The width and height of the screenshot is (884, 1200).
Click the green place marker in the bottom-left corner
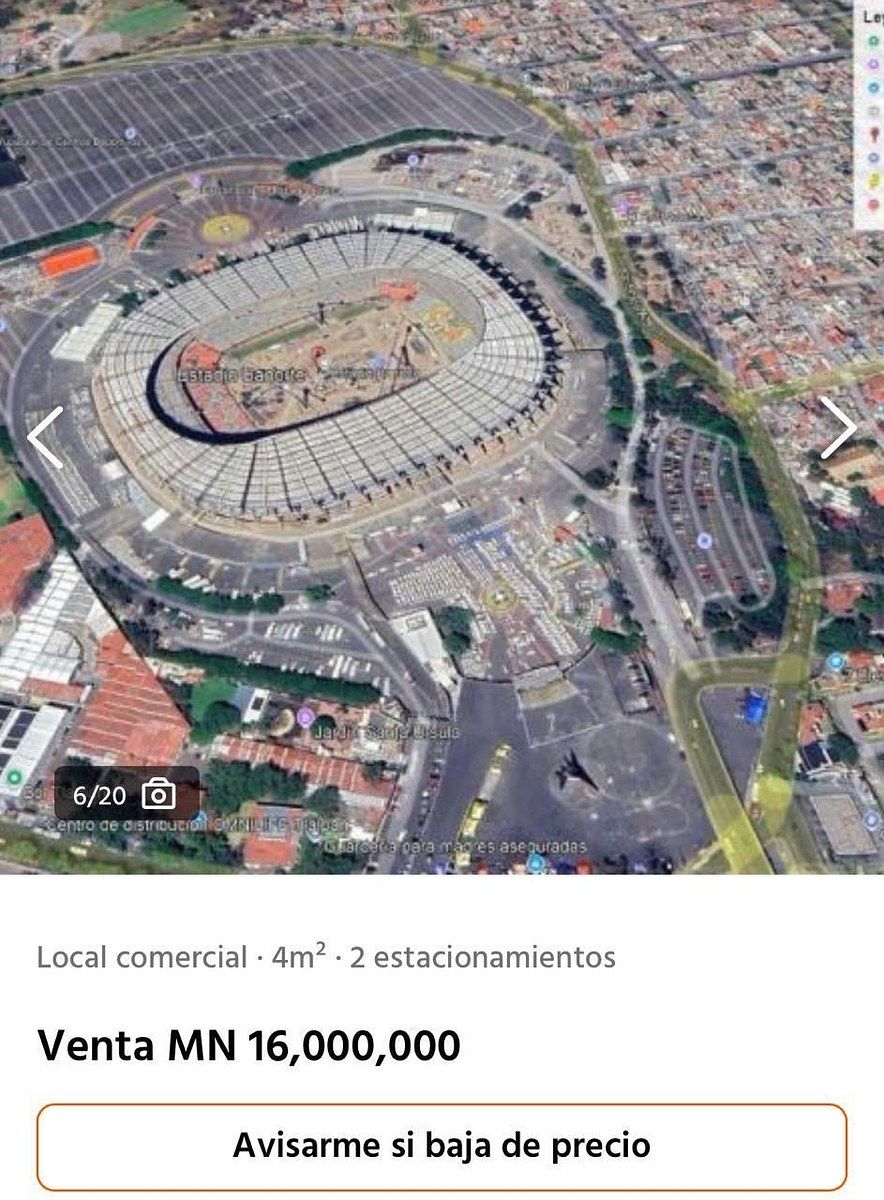tap(14, 777)
